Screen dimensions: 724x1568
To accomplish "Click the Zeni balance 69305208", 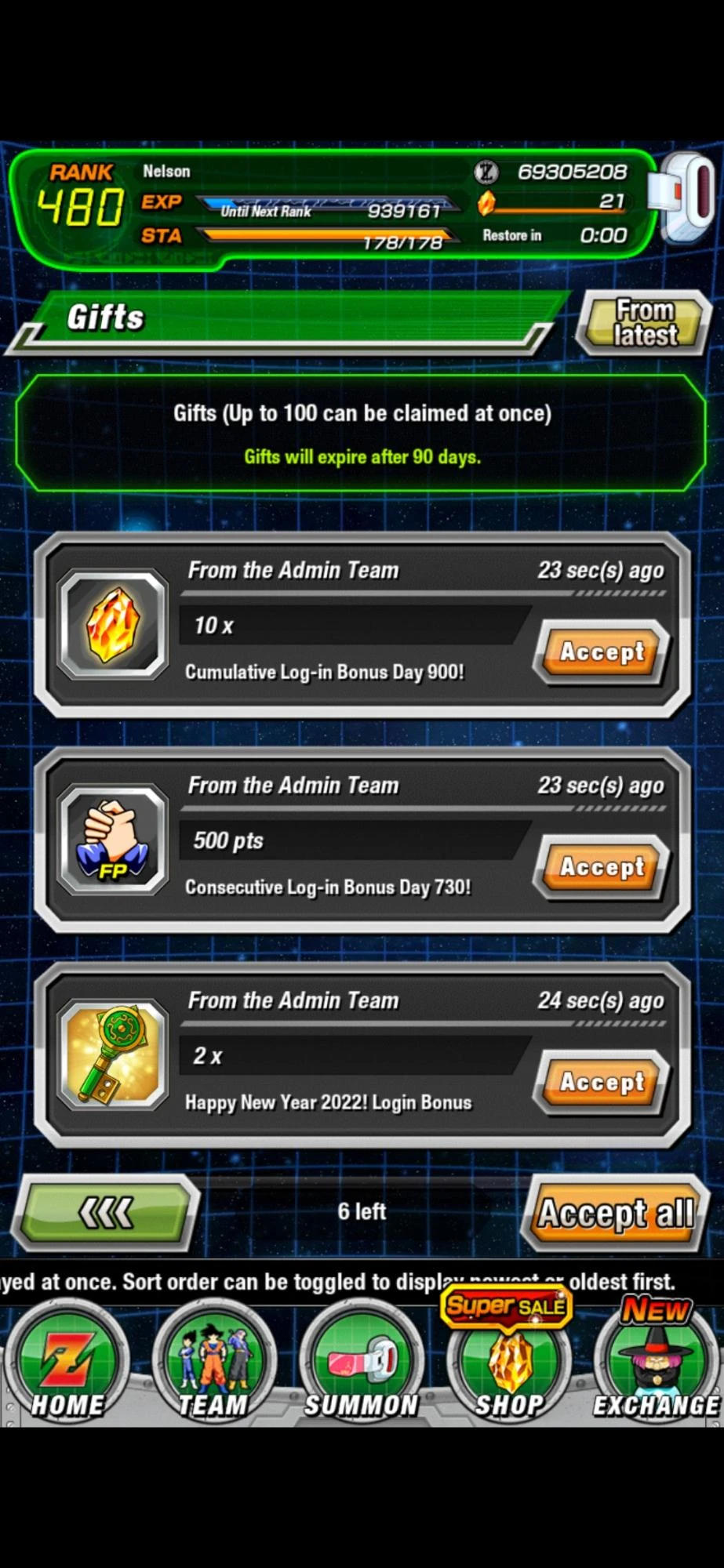I will 568,171.
